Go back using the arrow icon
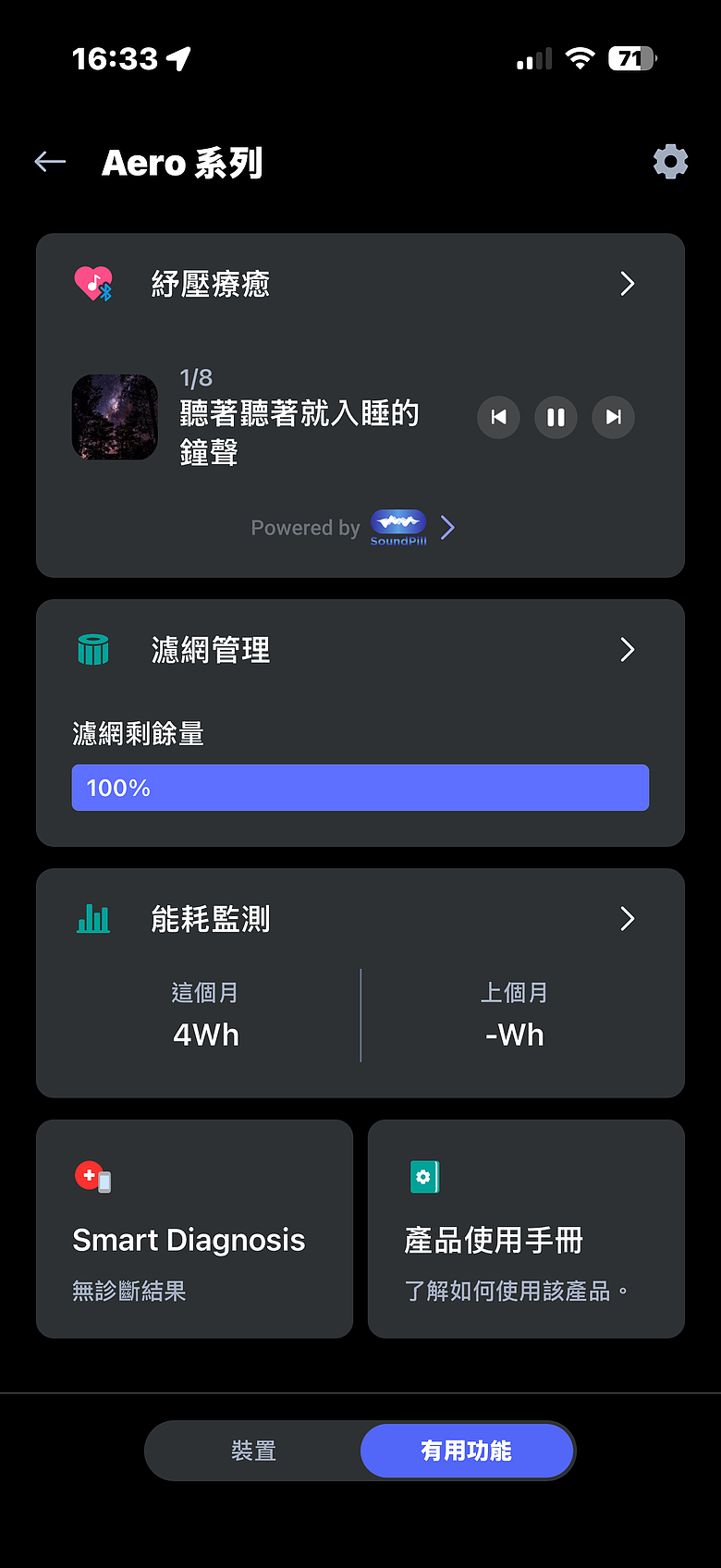Viewport: 721px width, 1568px height. click(x=50, y=162)
